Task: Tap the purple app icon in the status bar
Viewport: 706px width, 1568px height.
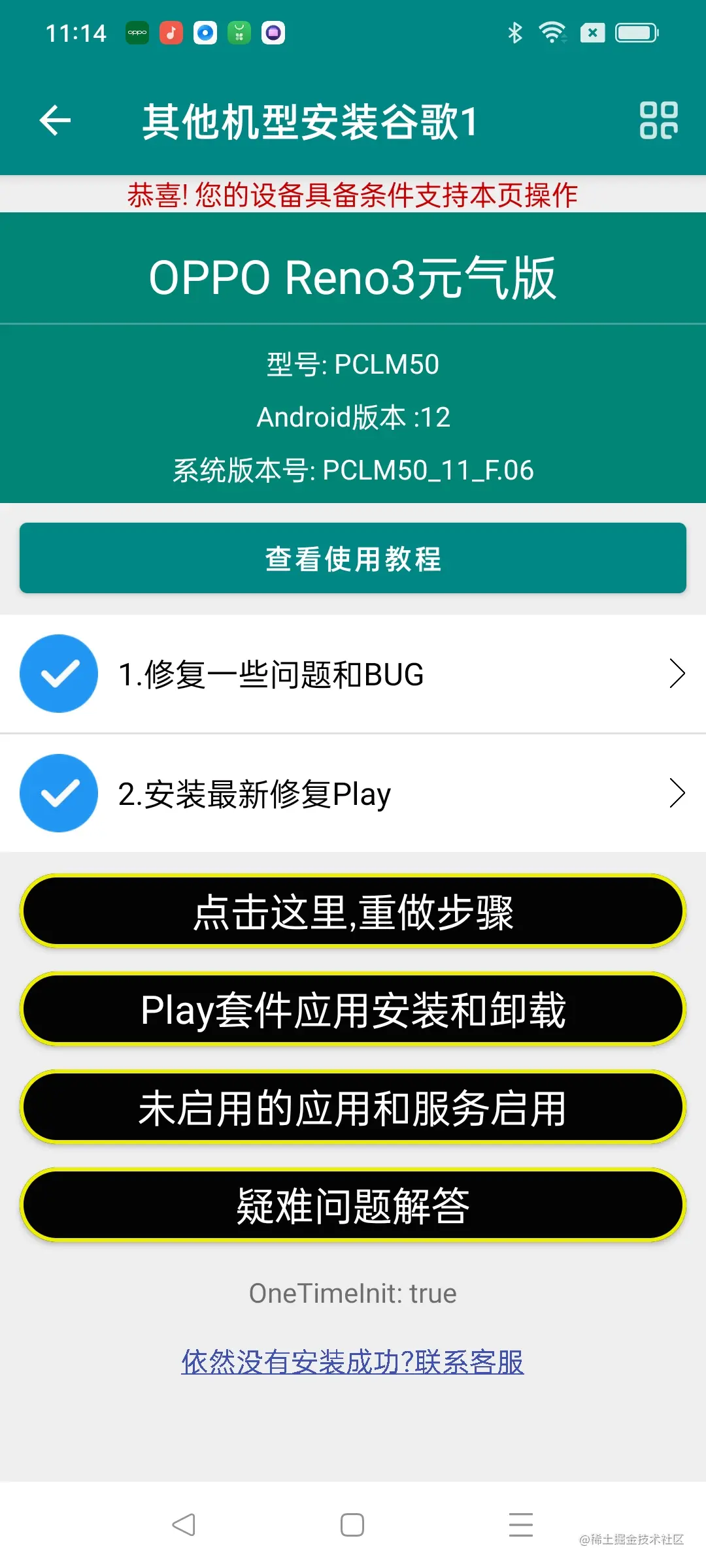Action: coord(274,33)
